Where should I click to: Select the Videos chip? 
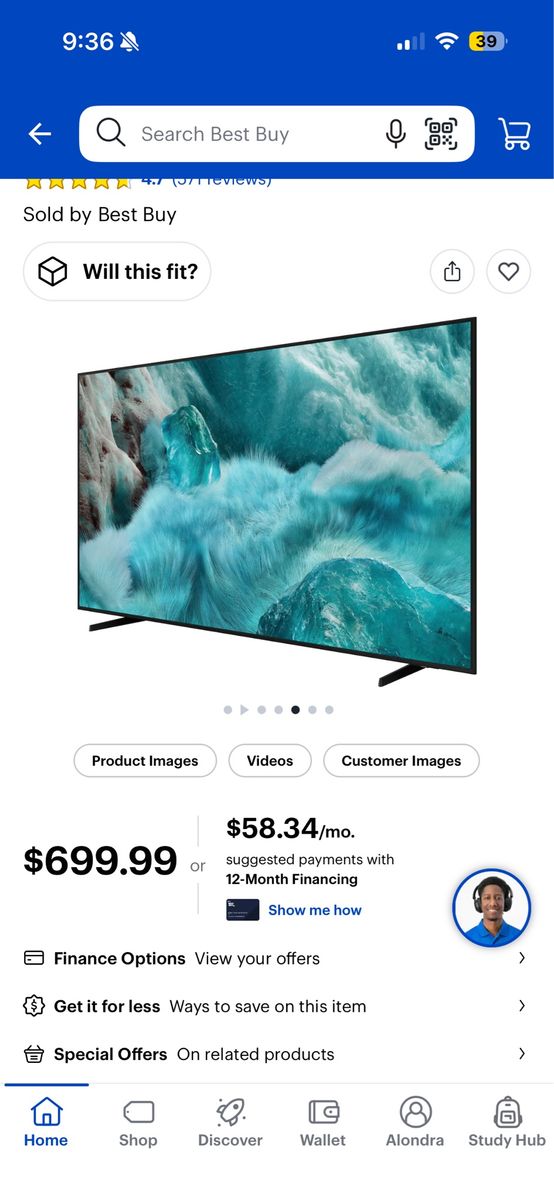coord(270,761)
